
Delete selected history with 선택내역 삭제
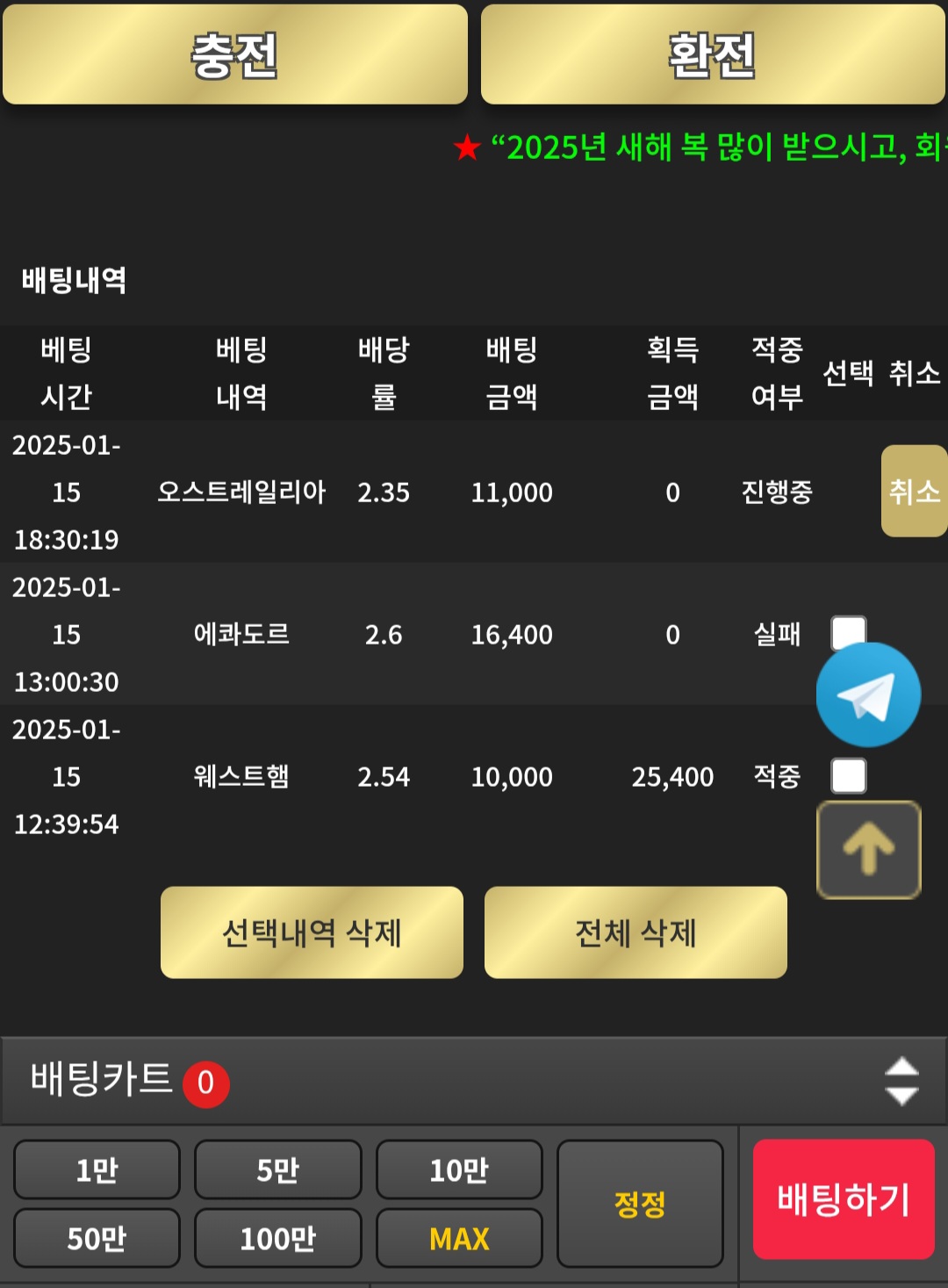312,932
